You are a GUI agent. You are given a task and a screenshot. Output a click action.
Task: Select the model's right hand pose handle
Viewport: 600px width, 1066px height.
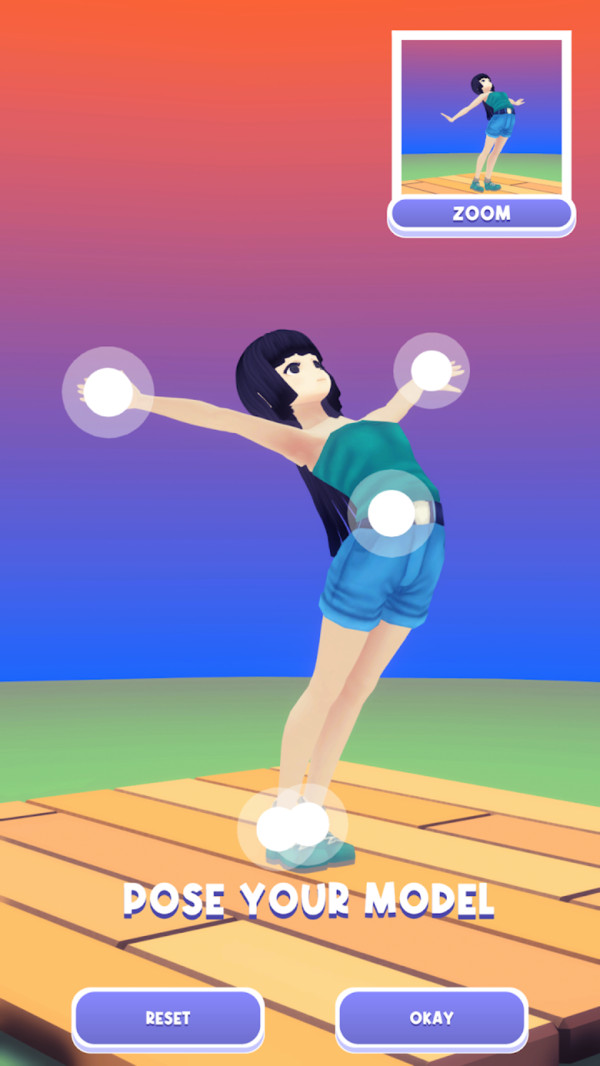coord(108,392)
